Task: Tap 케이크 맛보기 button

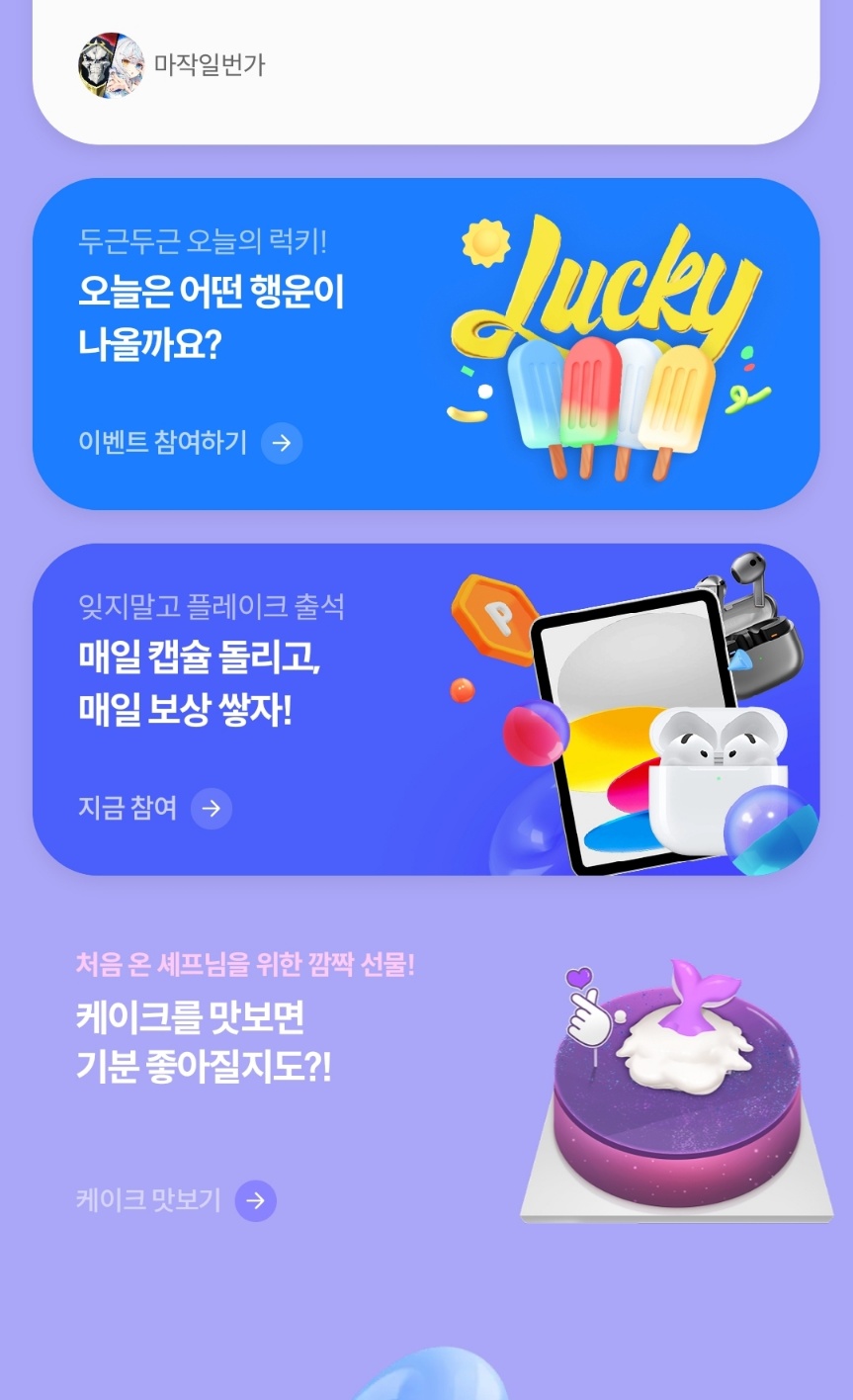Action: click(x=176, y=1200)
